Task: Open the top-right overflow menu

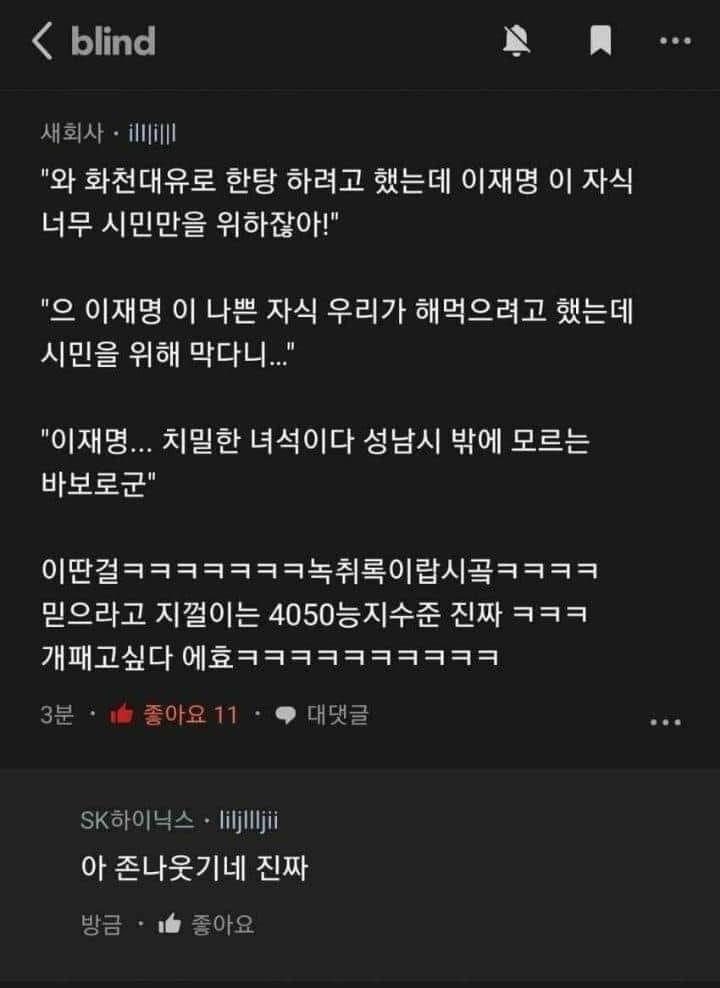Action: point(676,42)
